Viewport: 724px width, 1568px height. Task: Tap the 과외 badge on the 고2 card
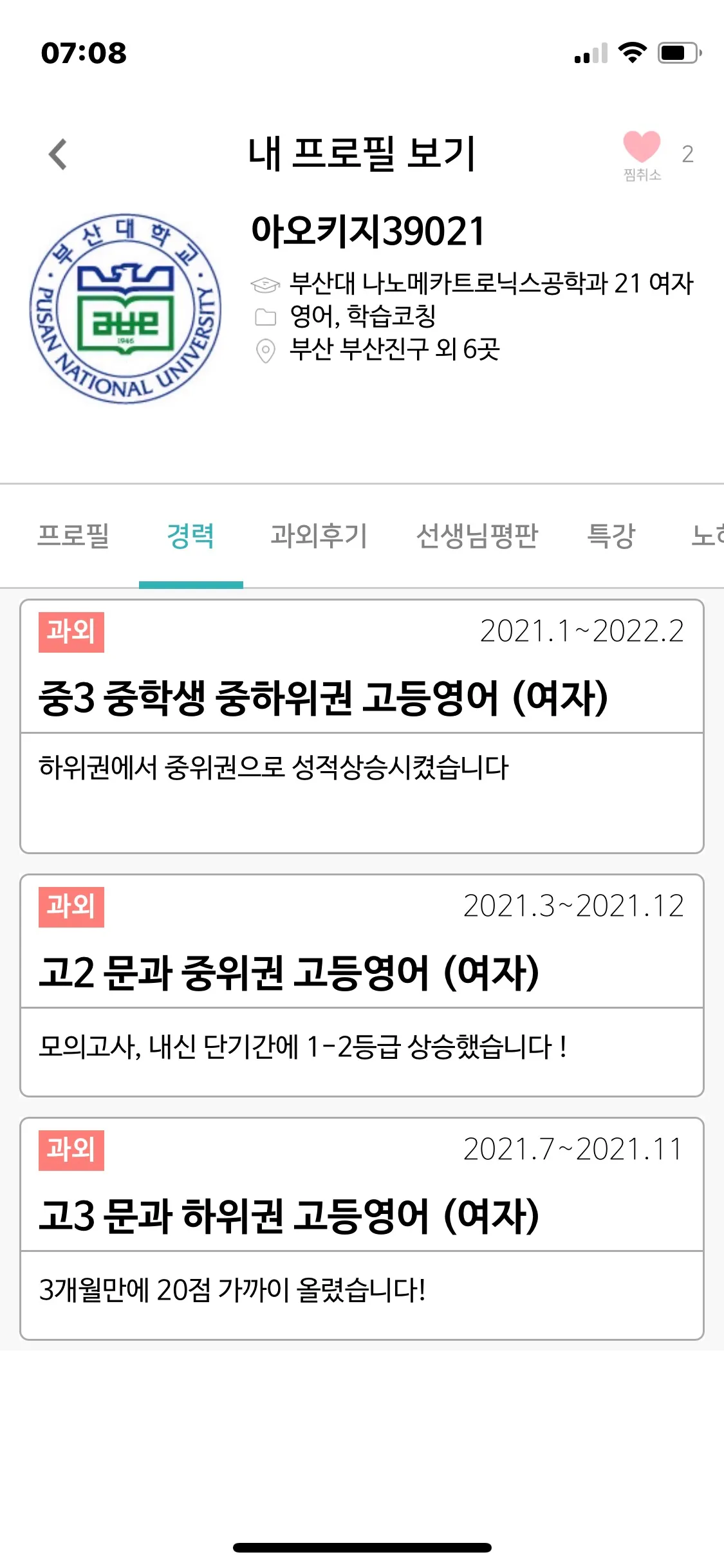(x=71, y=908)
